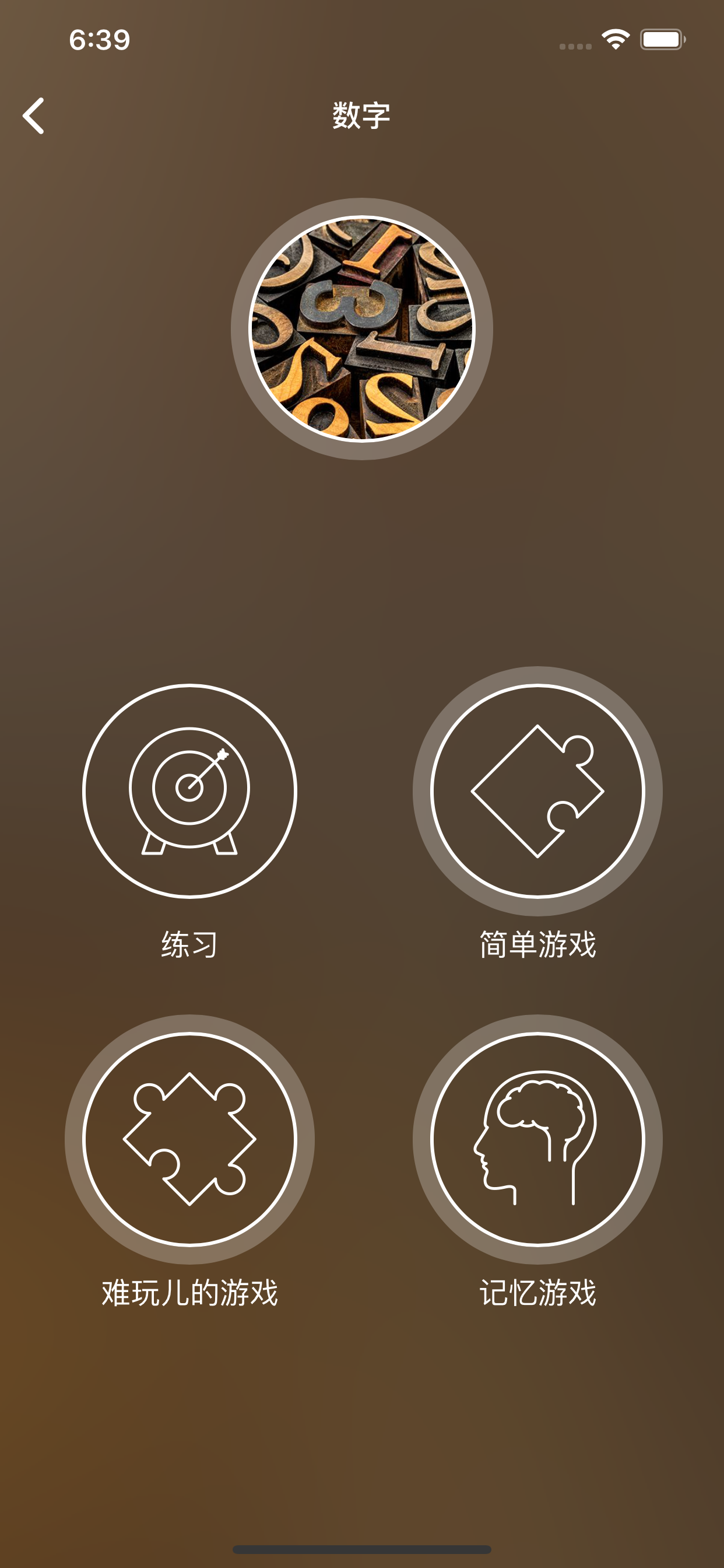The height and width of the screenshot is (1568, 724).
Task: Tap the back chevron arrow
Action: (x=34, y=116)
